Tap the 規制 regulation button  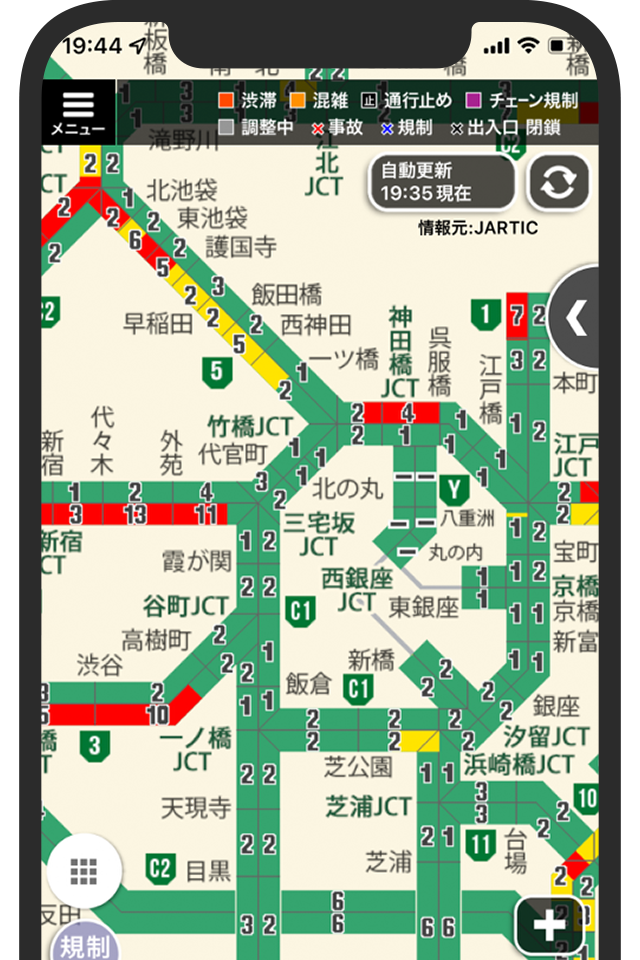84,943
